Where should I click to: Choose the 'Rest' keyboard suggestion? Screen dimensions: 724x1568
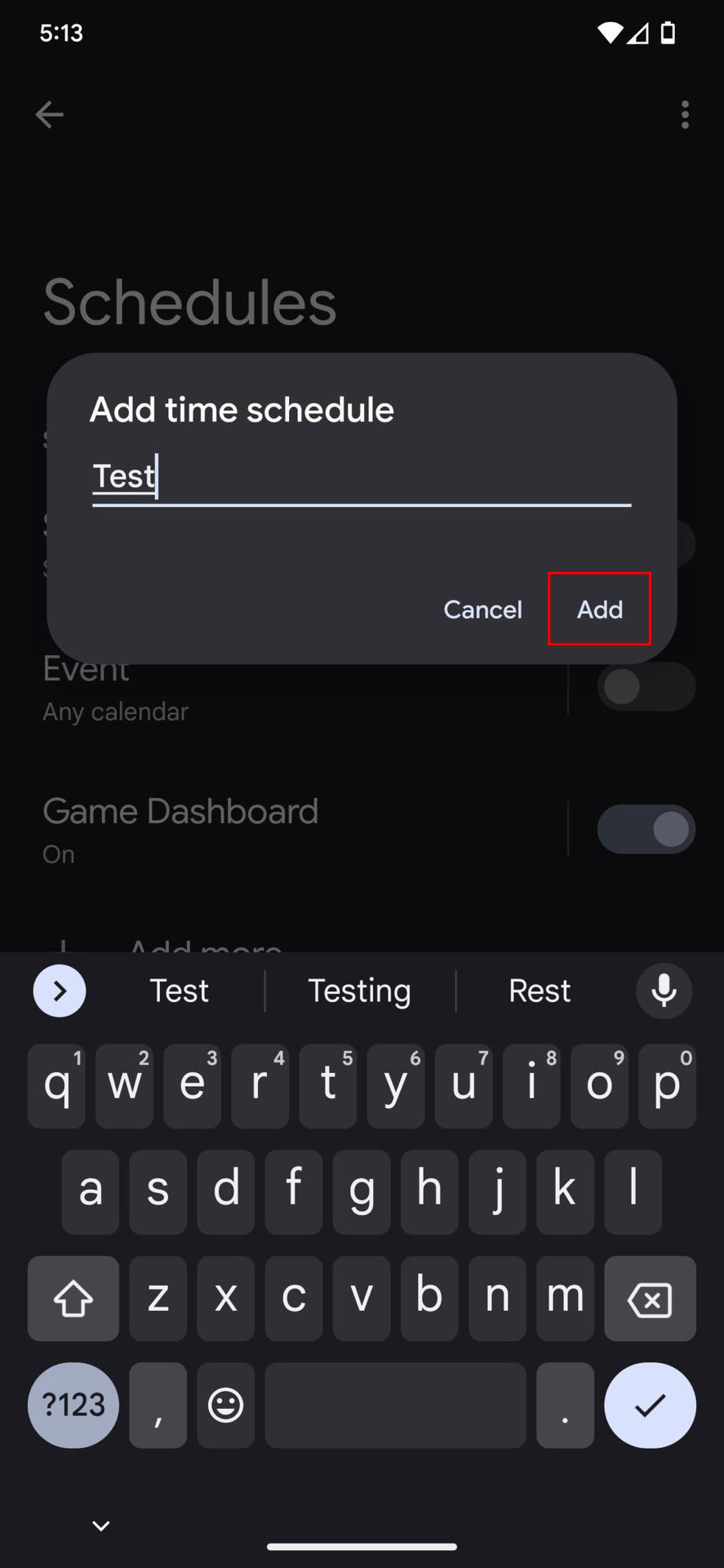coord(540,991)
